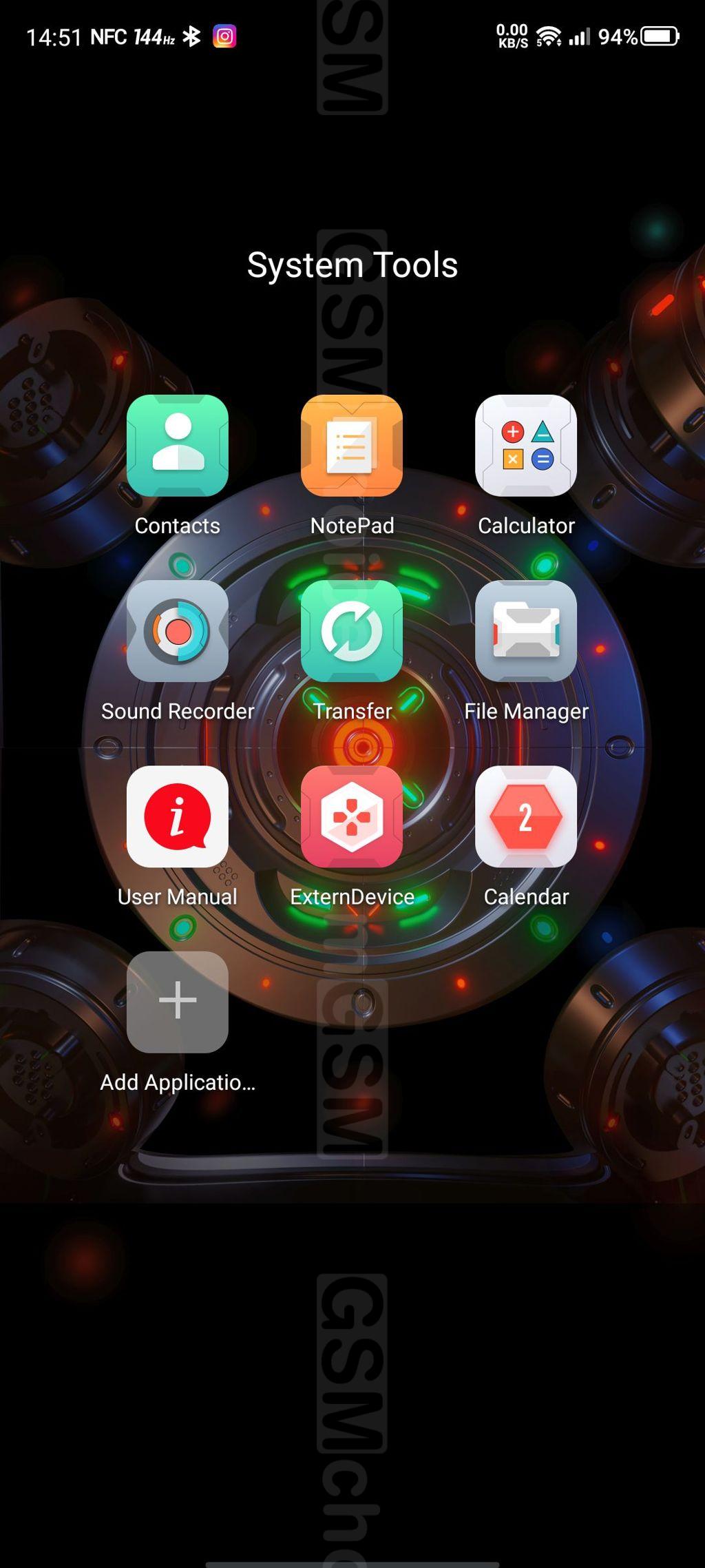Open the User Manual
This screenshot has height=1568, width=705.
tap(178, 816)
